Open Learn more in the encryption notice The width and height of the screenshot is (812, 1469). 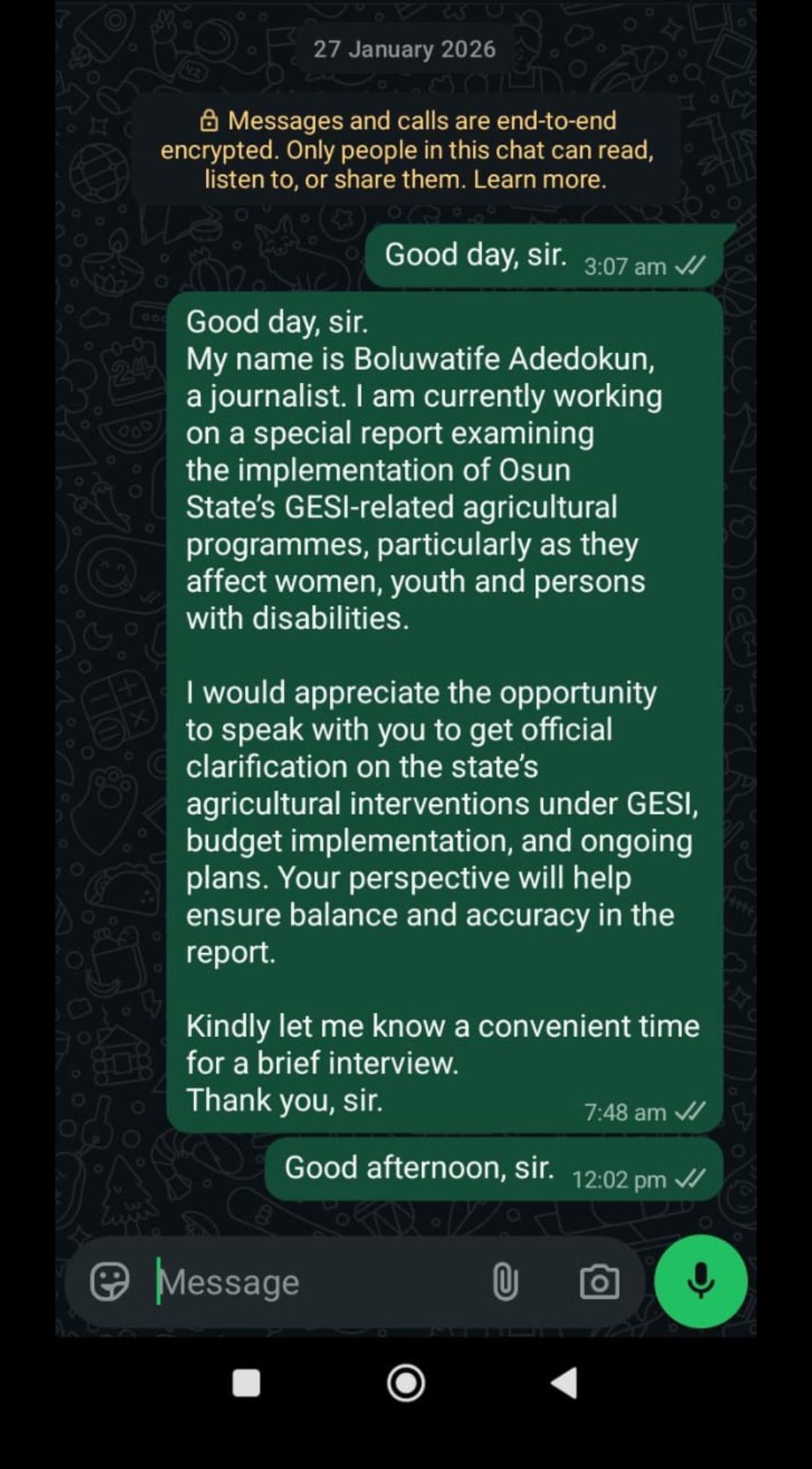539,180
